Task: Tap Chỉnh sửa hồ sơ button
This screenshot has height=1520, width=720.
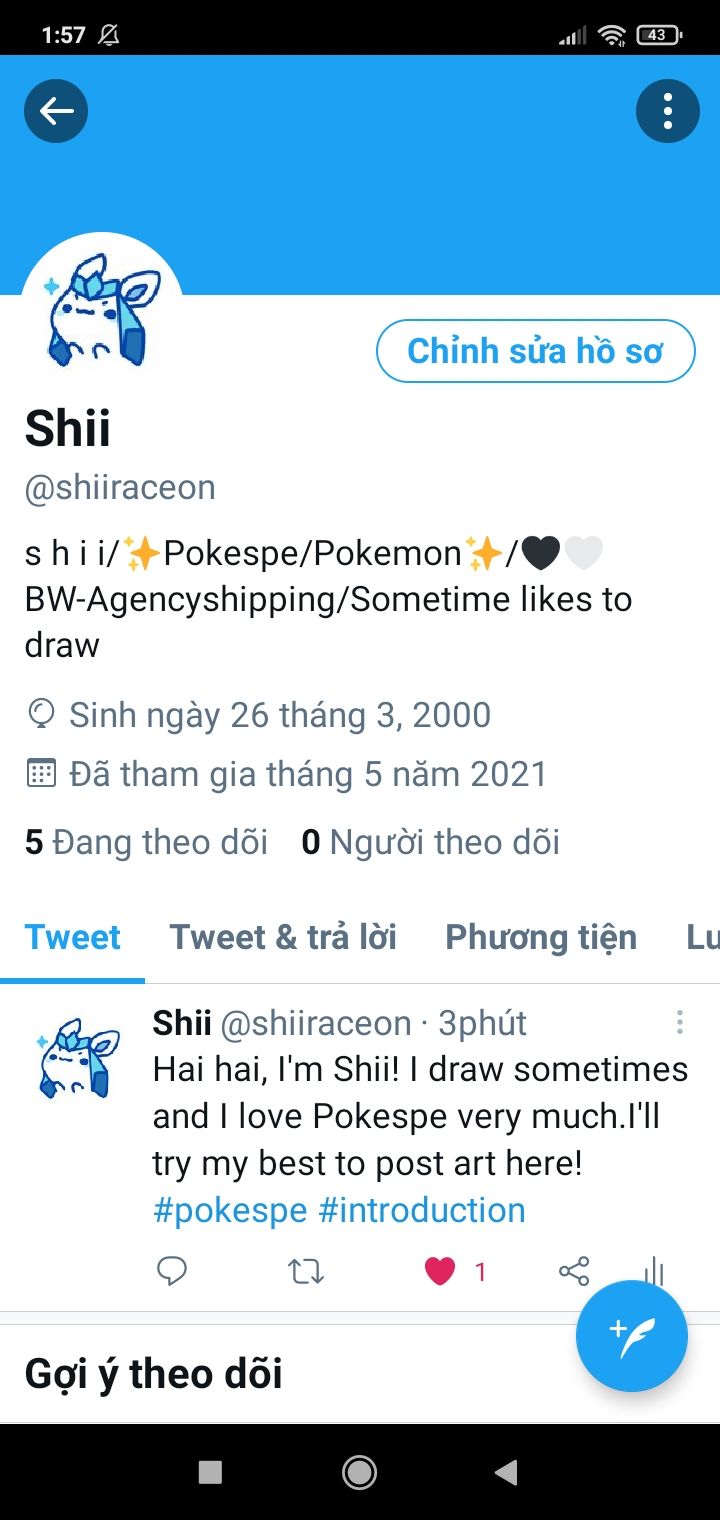Action: pyautogui.click(x=535, y=351)
